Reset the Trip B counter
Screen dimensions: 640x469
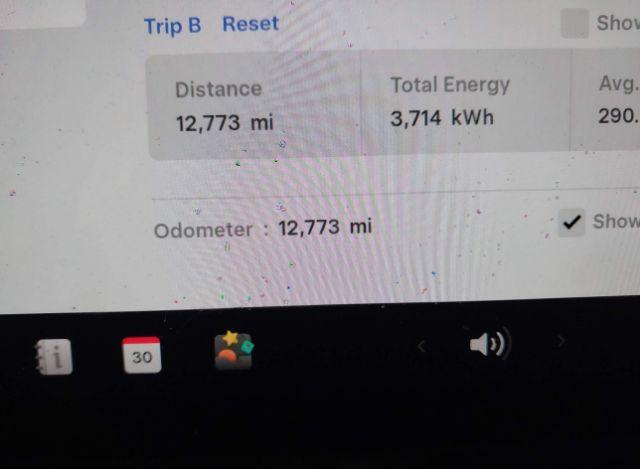click(x=250, y=24)
